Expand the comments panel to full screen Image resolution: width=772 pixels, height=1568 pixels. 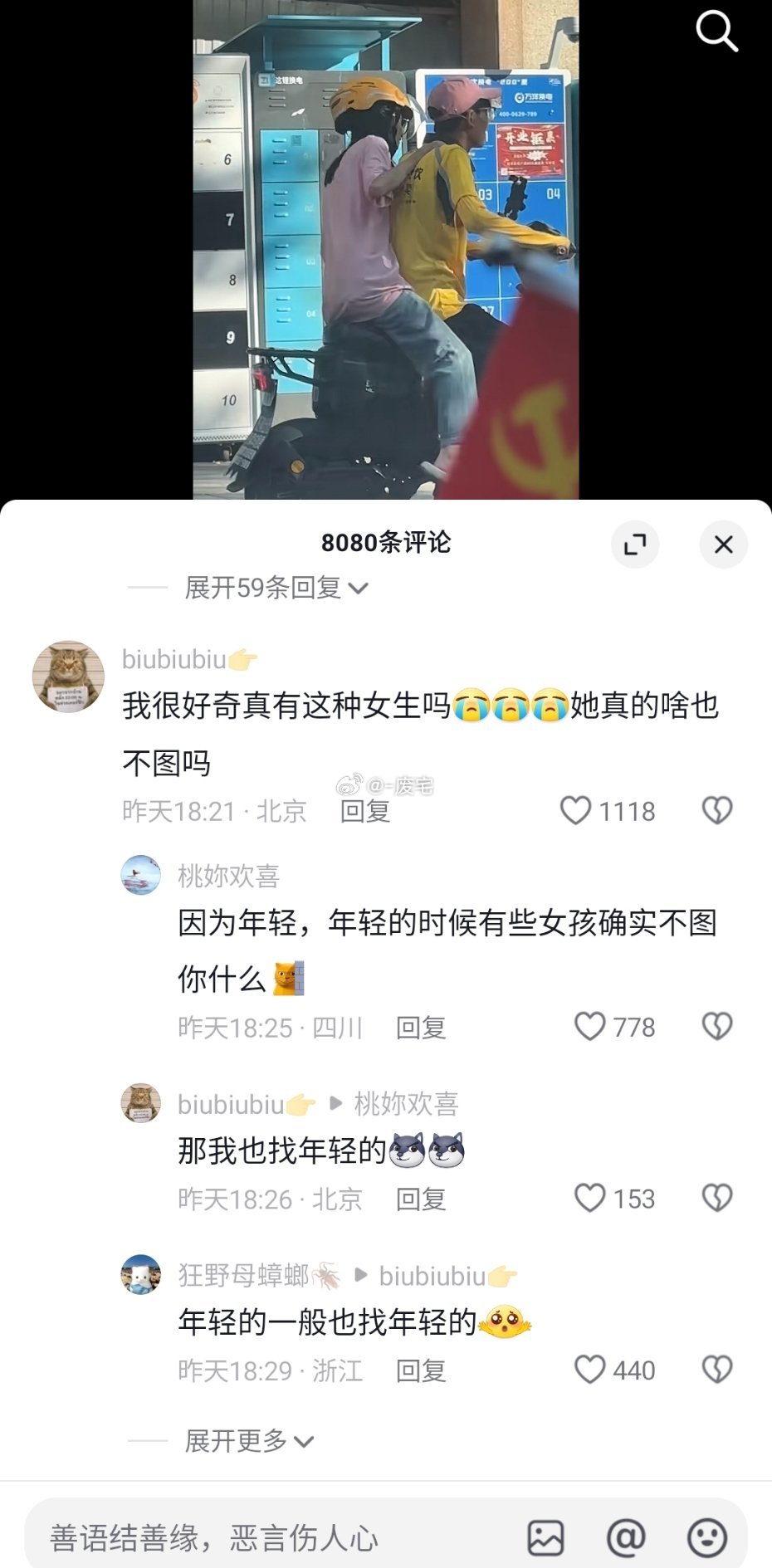coord(635,545)
